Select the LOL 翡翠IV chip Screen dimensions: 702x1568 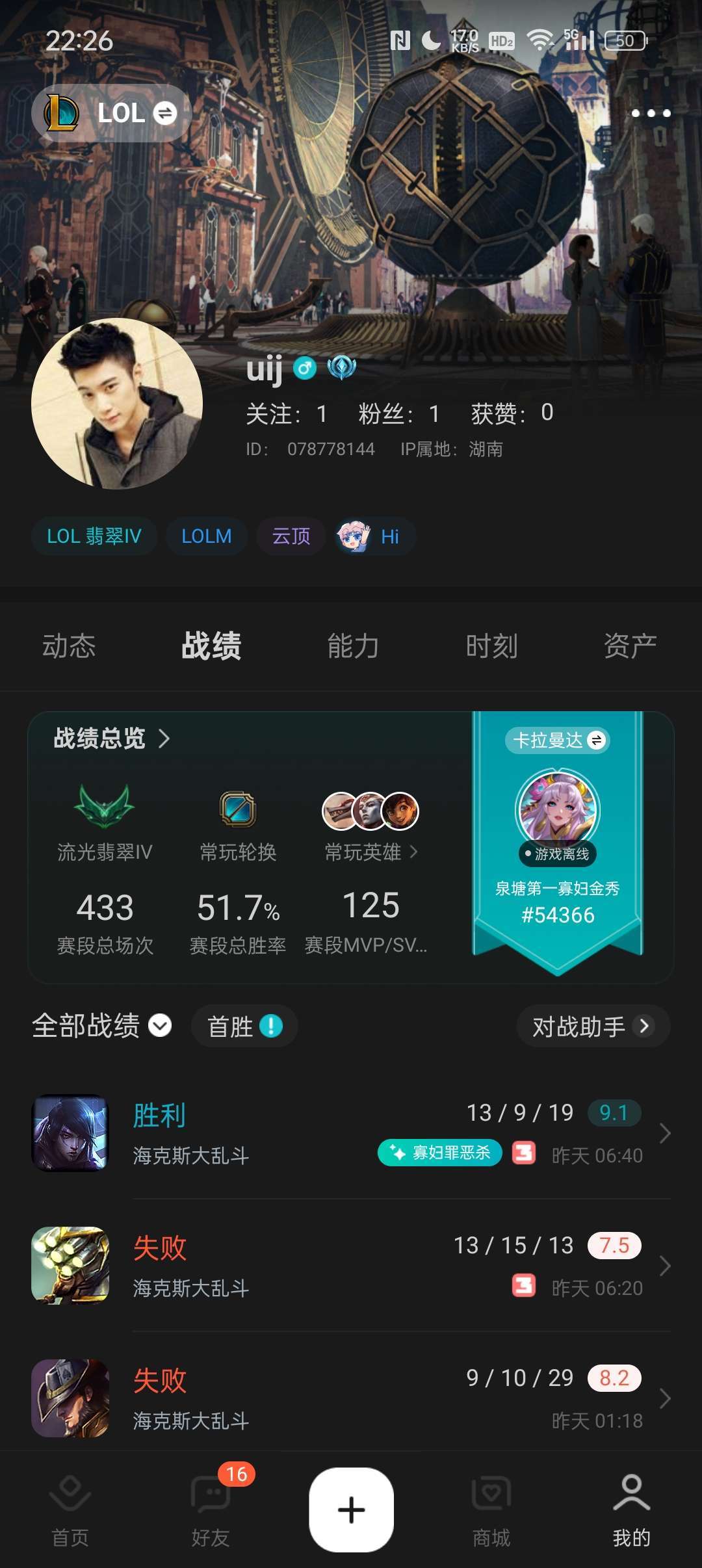pyautogui.click(x=94, y=536)
